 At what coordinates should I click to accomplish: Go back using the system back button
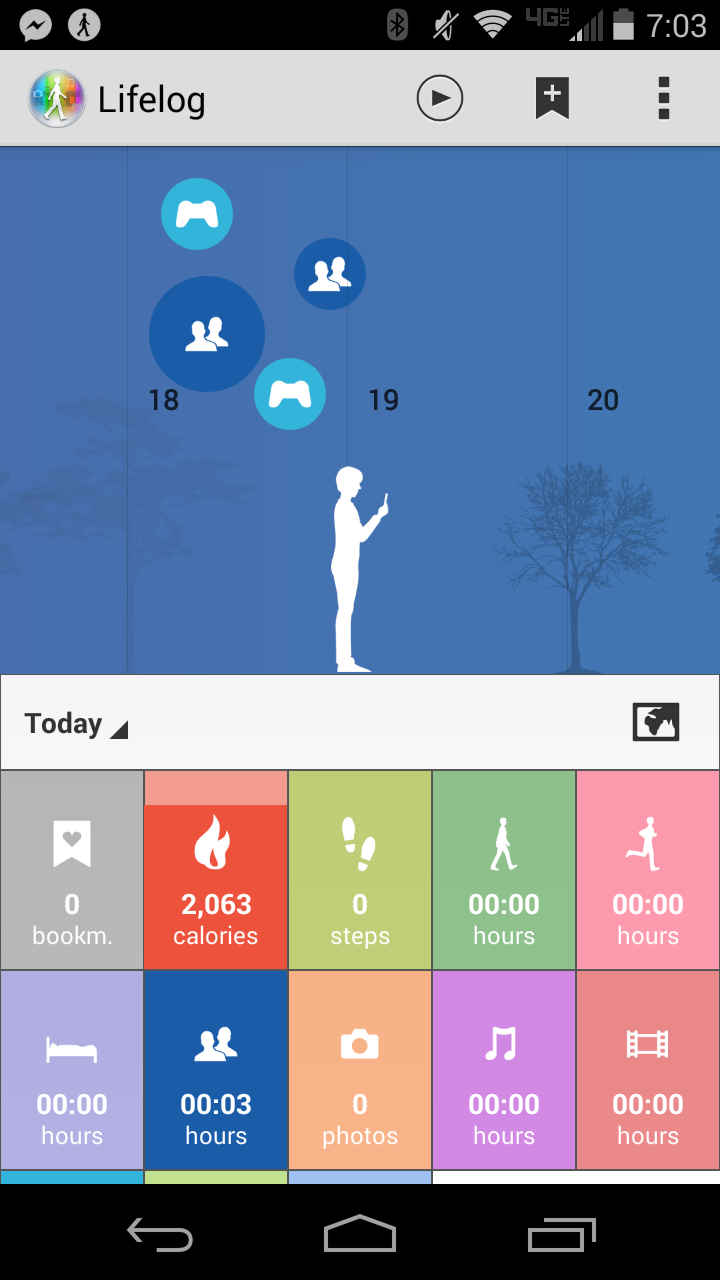[160, 1235]
